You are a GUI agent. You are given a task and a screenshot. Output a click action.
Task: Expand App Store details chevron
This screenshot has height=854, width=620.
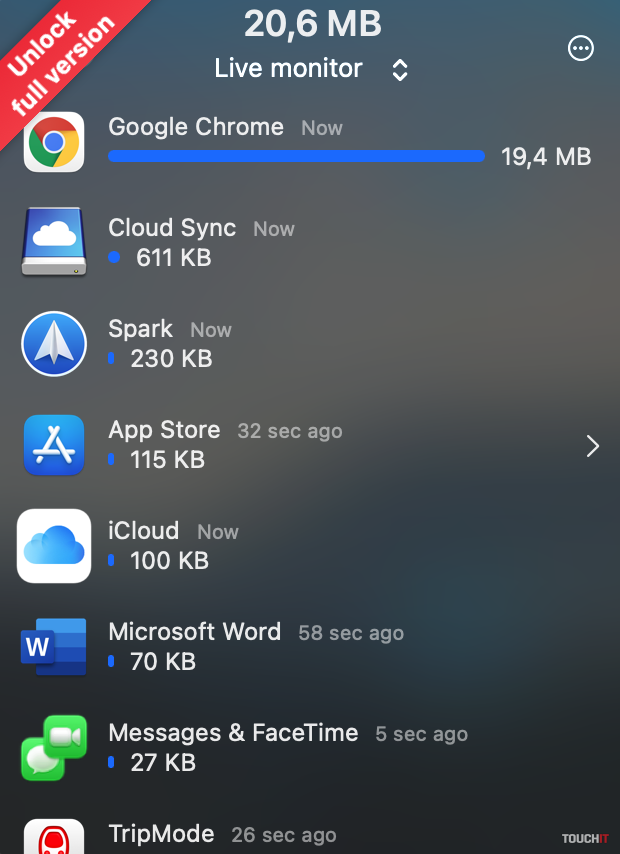592,446
